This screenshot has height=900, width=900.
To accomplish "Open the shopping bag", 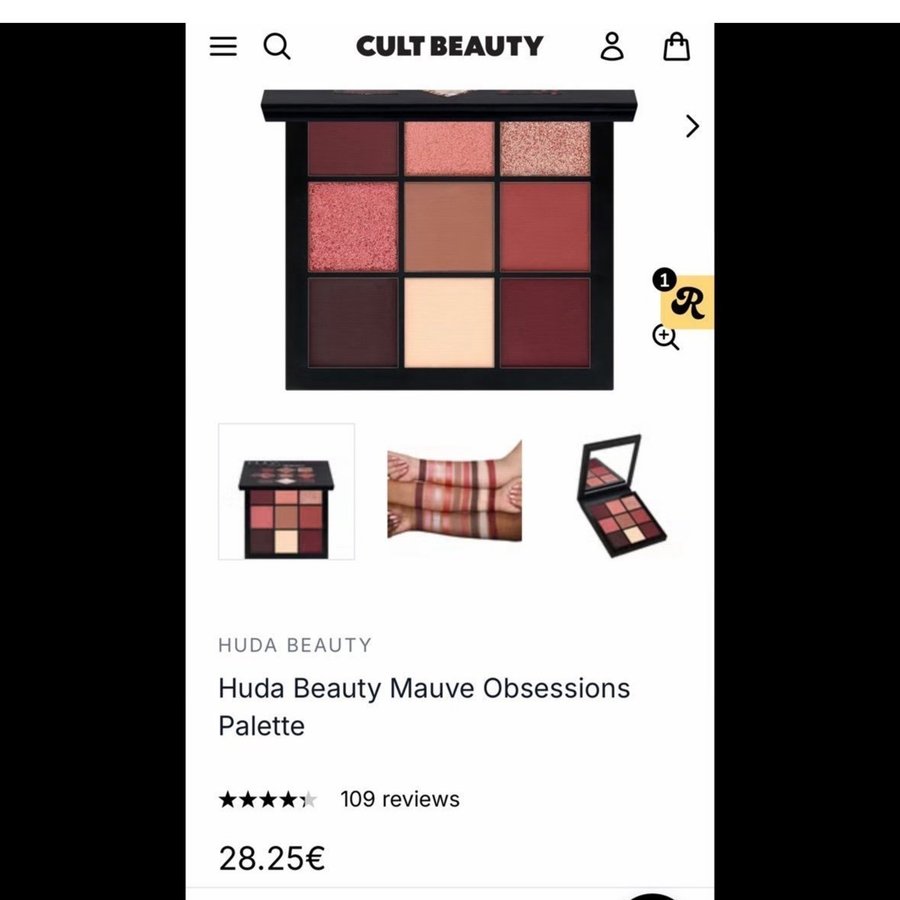I will [x=677, y=47].
